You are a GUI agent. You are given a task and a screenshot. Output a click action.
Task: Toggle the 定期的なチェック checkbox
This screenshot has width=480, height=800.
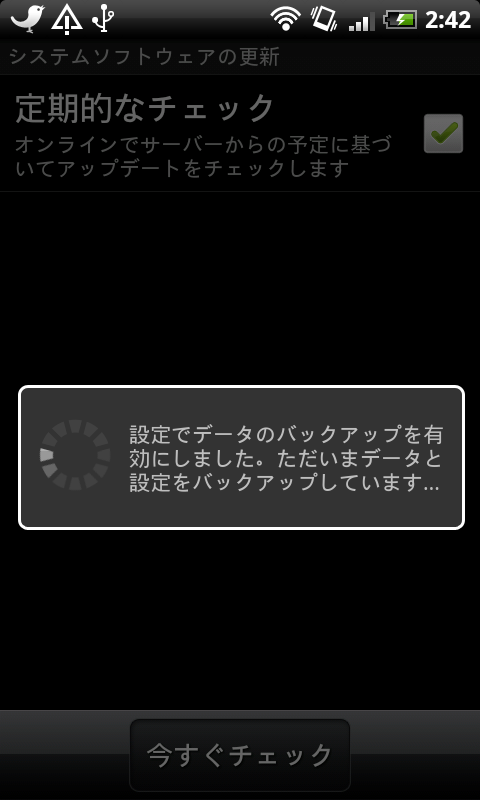443,134
